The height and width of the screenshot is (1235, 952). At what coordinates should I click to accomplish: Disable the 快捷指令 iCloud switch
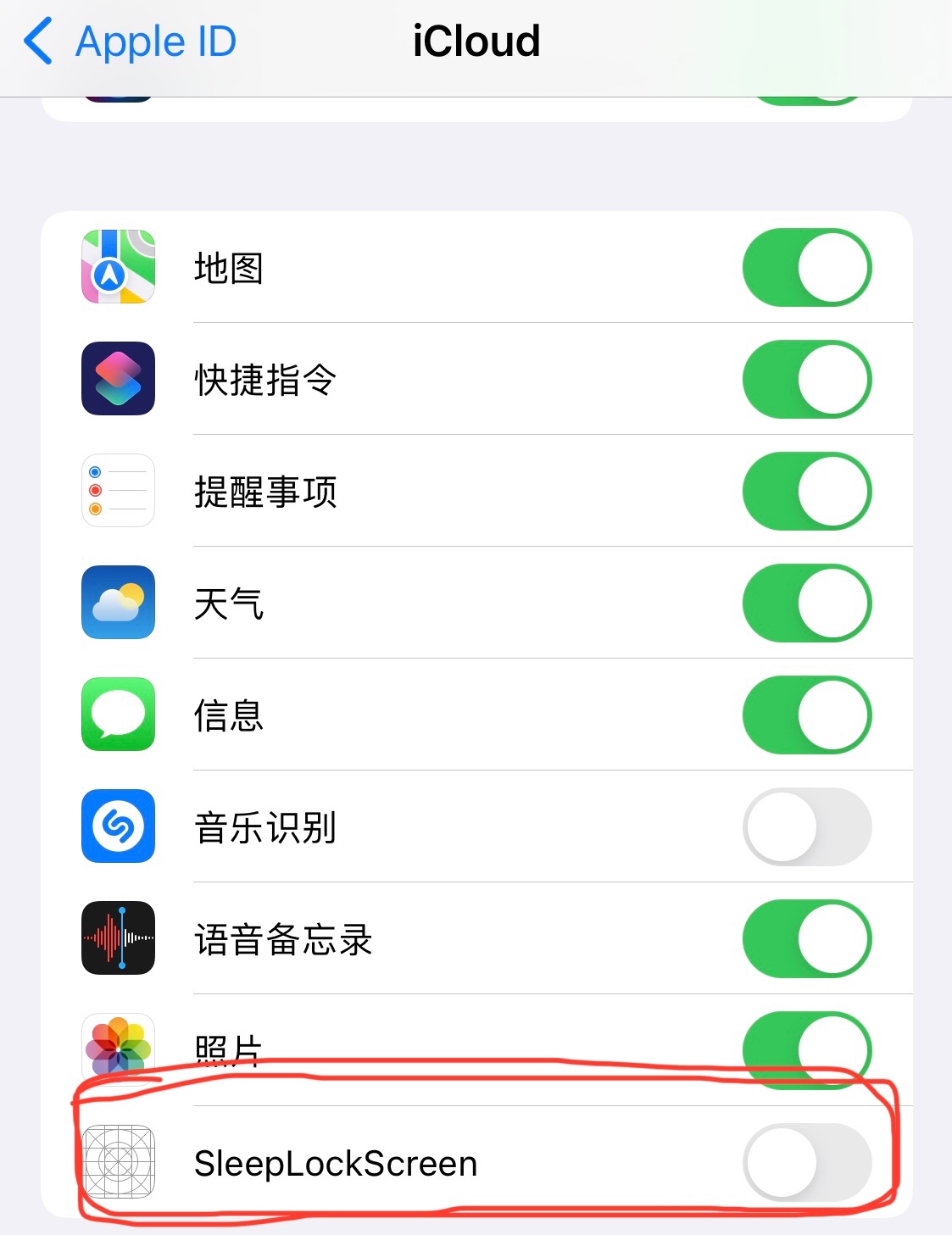[x=806, y=380]
